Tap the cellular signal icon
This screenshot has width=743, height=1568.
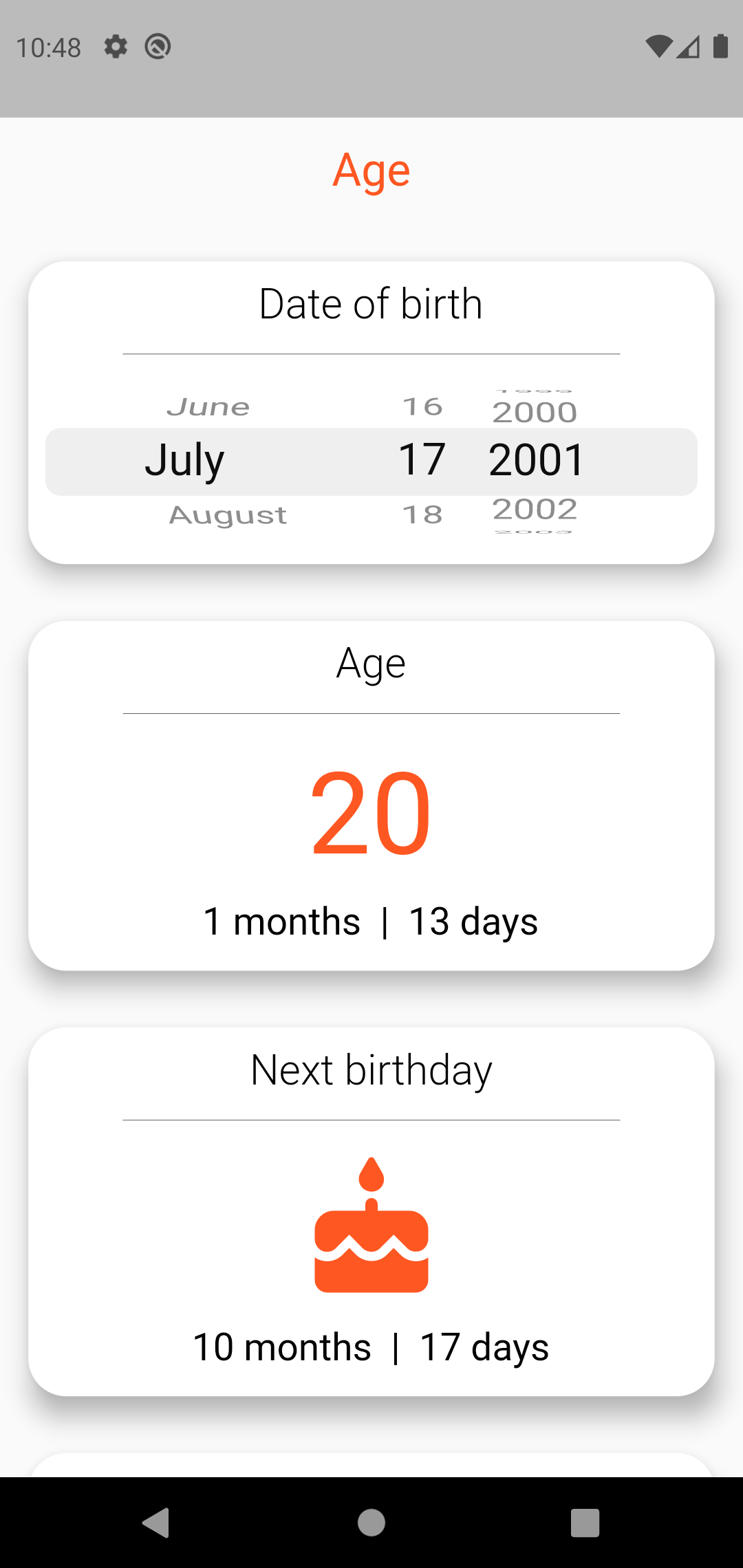tap(687, 46)
